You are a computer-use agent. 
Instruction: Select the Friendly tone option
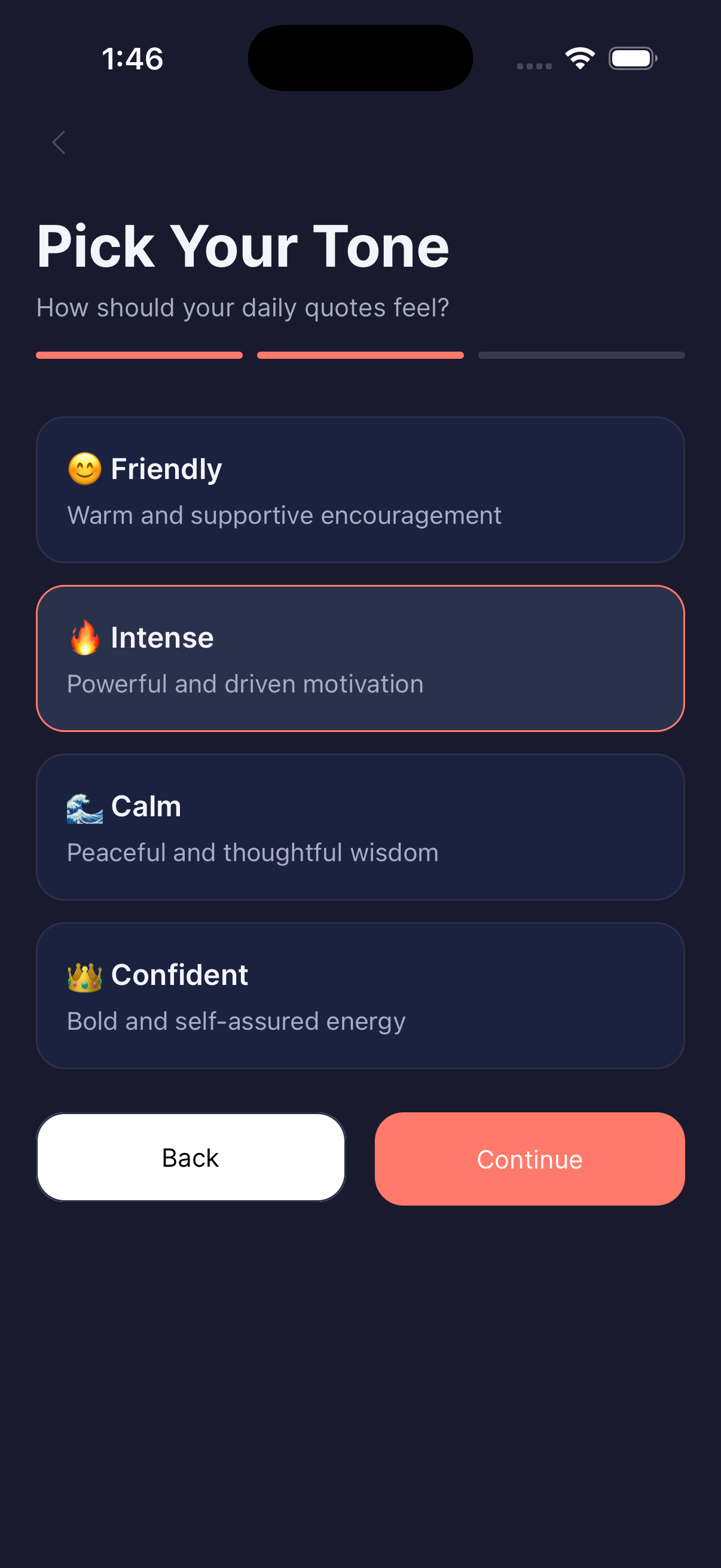coord(360,489)
